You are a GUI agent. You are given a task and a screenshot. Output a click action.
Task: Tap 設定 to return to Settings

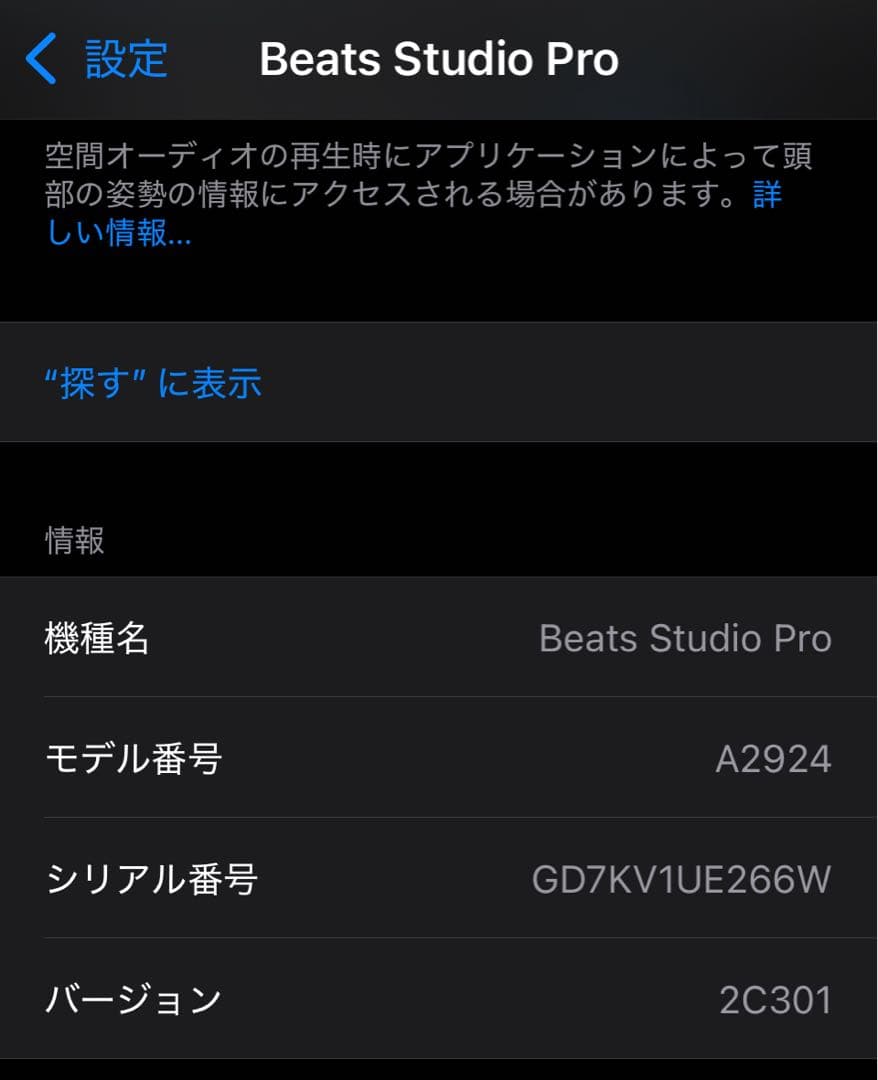click(x=125, y=60)
